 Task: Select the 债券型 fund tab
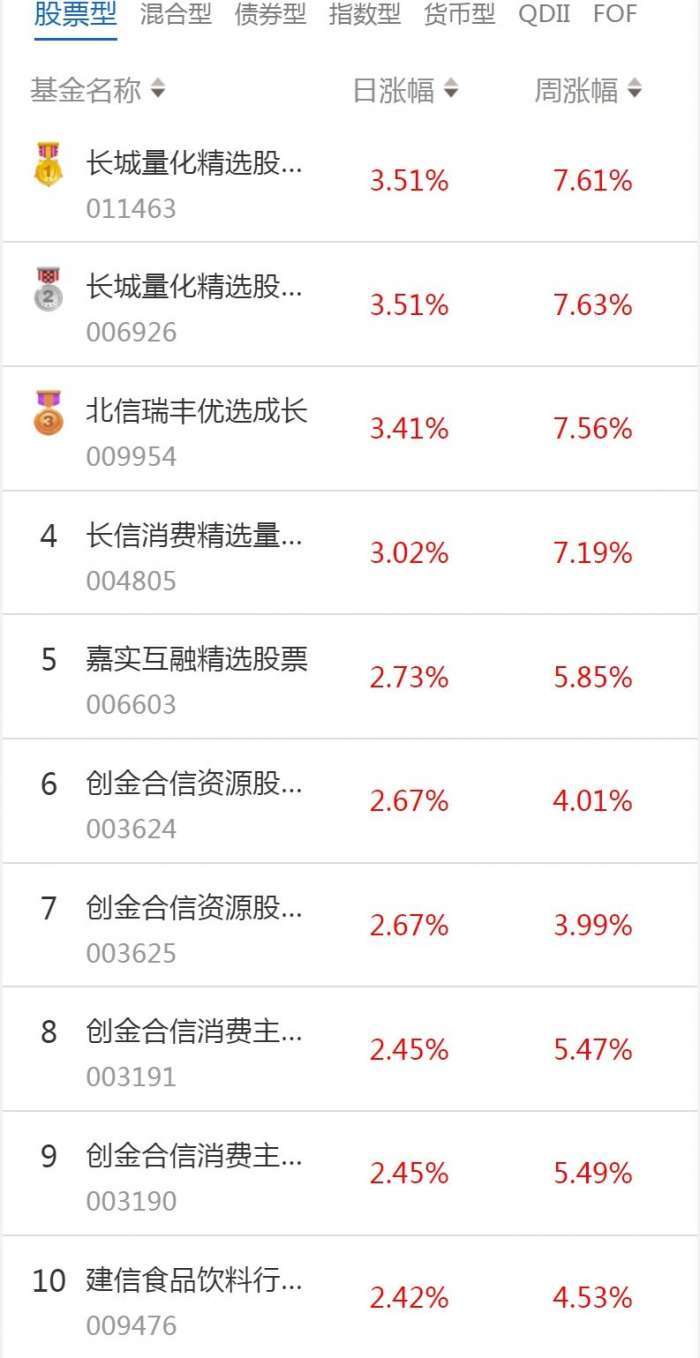(x=270, y=15)
